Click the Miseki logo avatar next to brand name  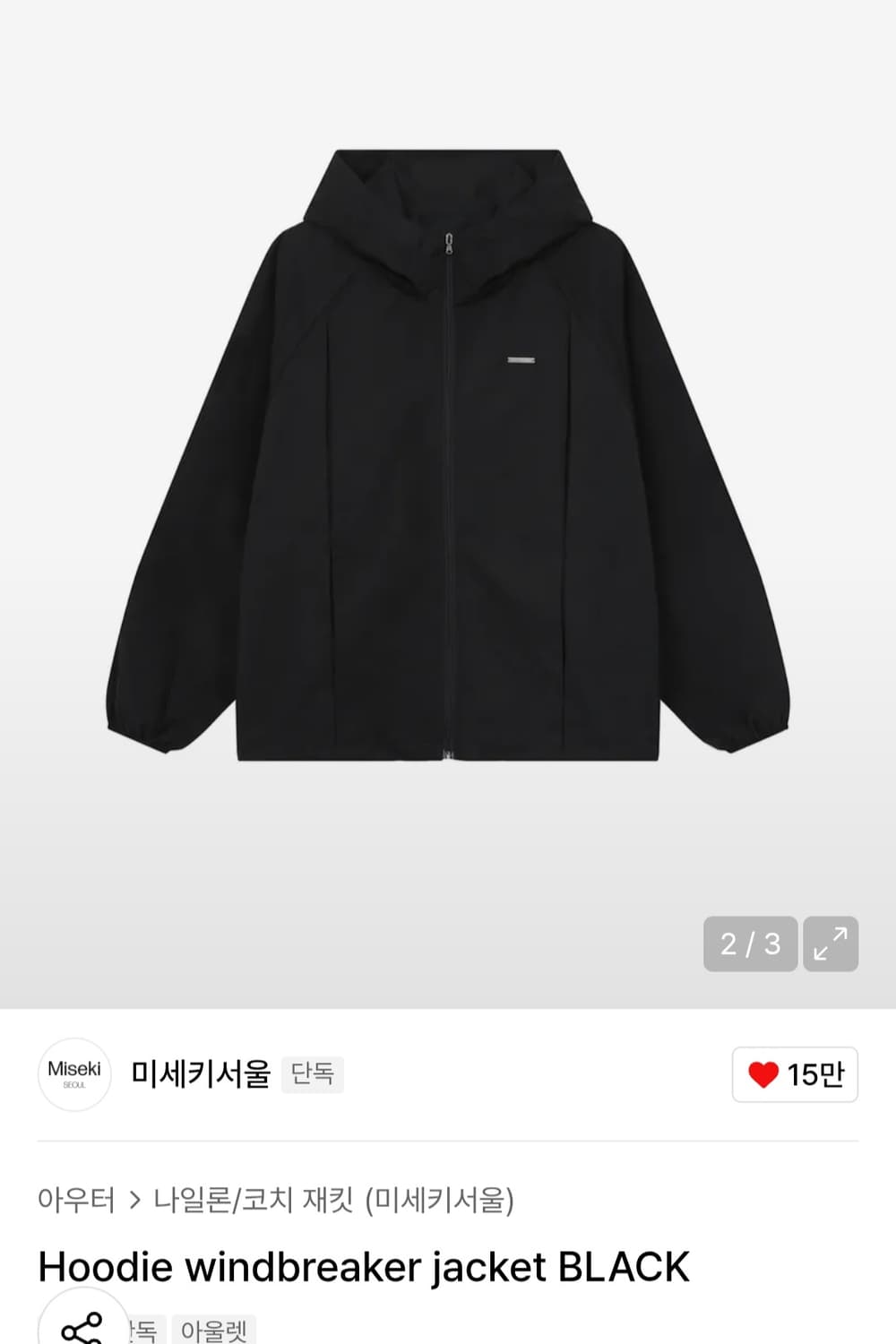click(x=74, y=1074)
